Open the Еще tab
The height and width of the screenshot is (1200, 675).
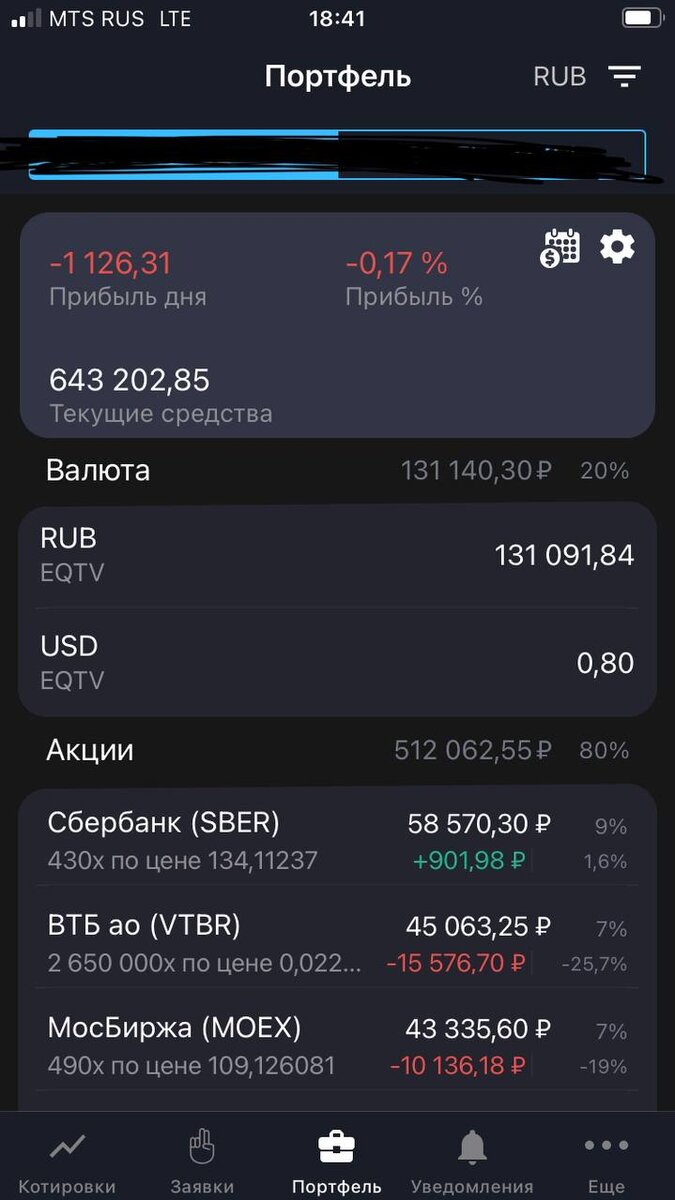pyautogui.click(x=606, y=1161)
